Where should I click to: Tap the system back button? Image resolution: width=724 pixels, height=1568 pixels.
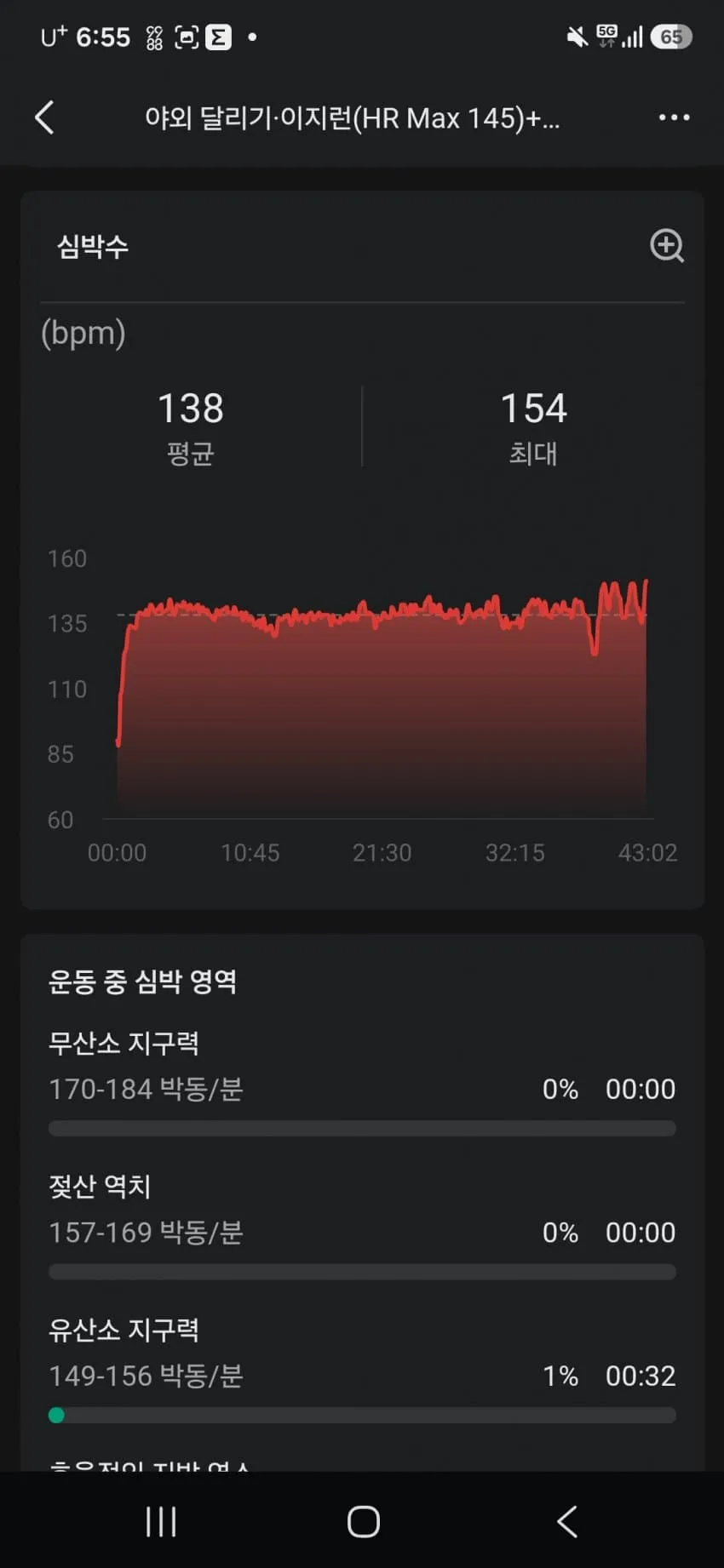pos(567,1521)
